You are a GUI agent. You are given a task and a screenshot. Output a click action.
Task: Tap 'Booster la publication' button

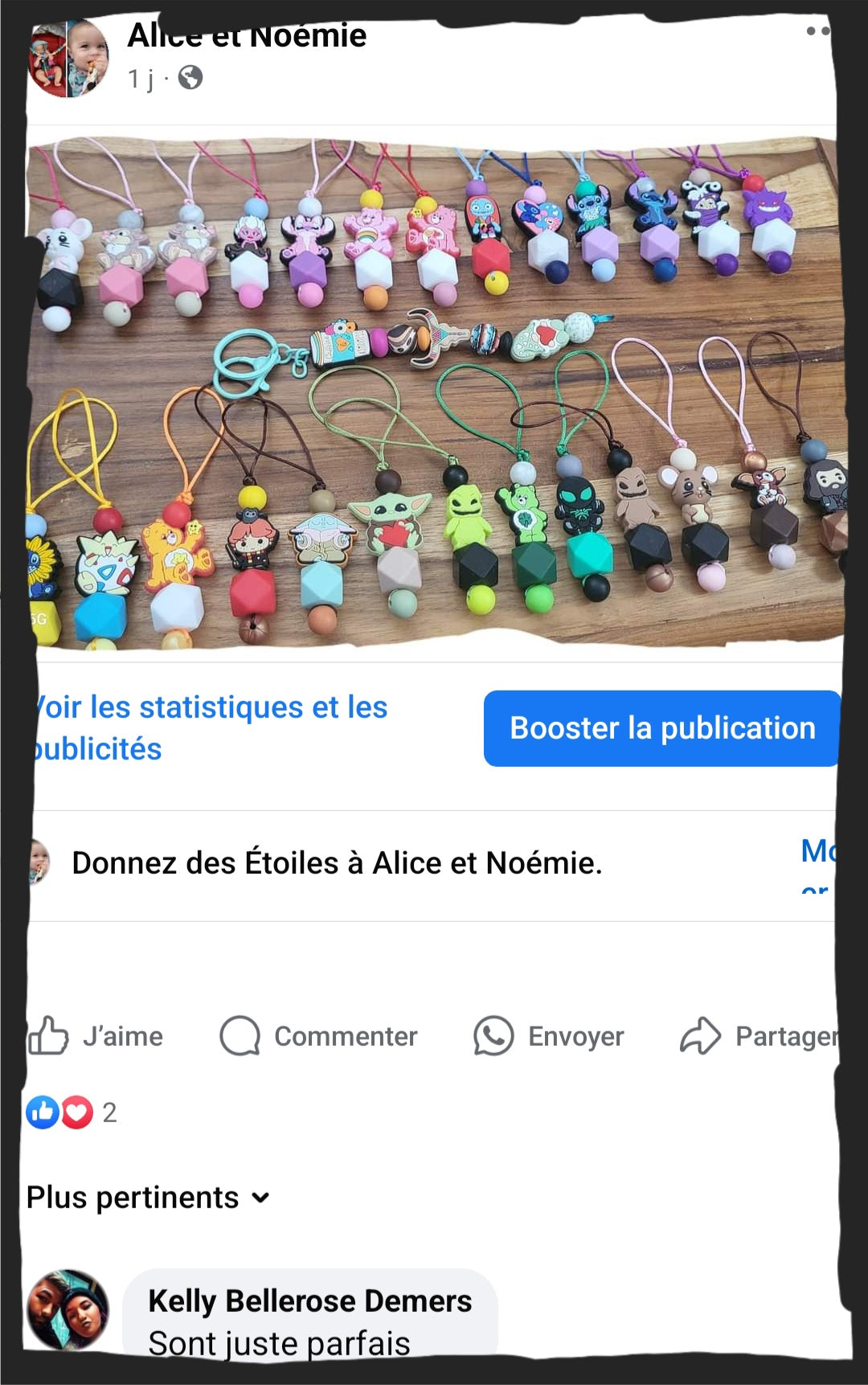(661, 728)
